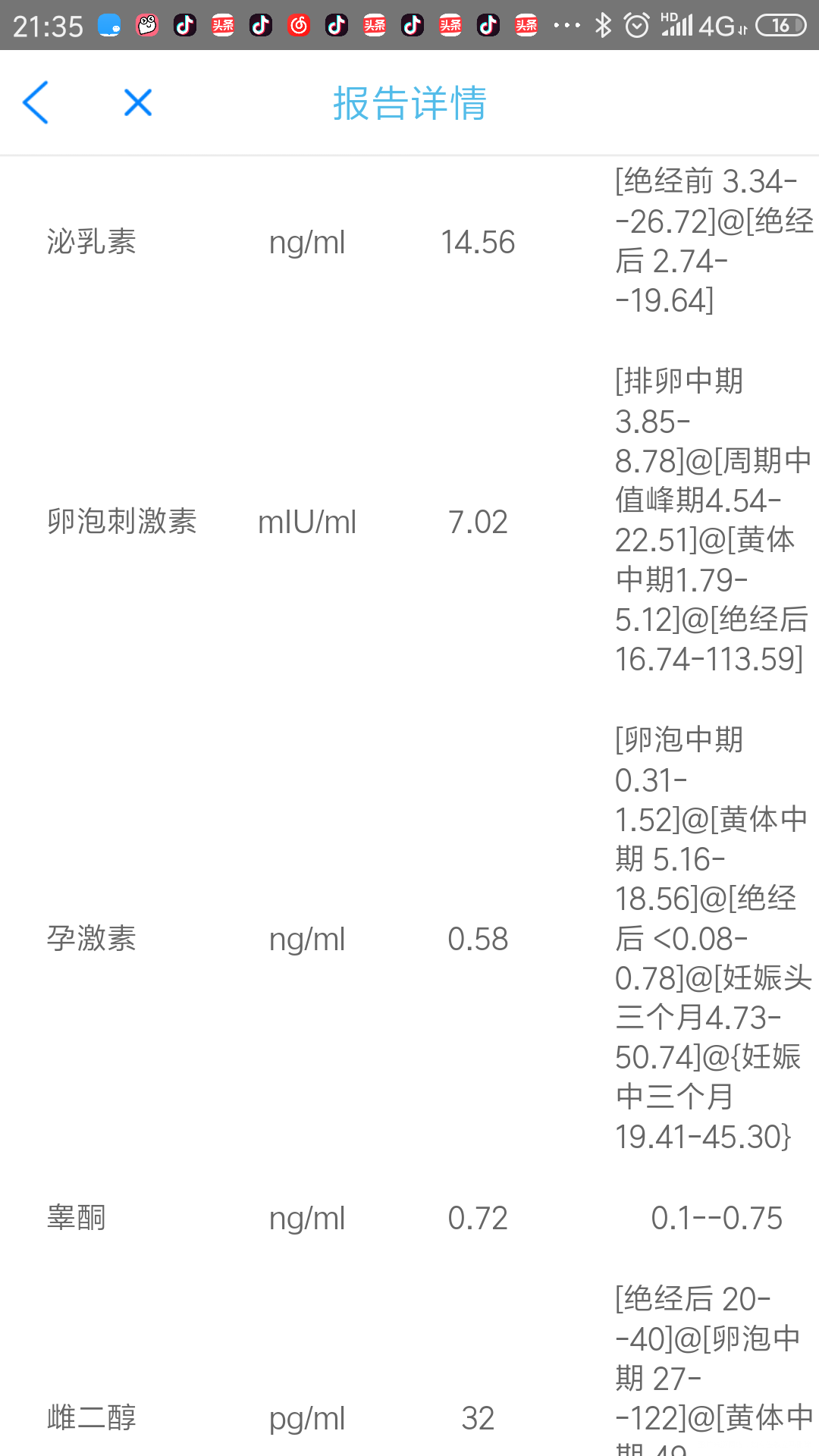Tap the back arrow to return
The image size is (819, 1456).
coord(36,103)
